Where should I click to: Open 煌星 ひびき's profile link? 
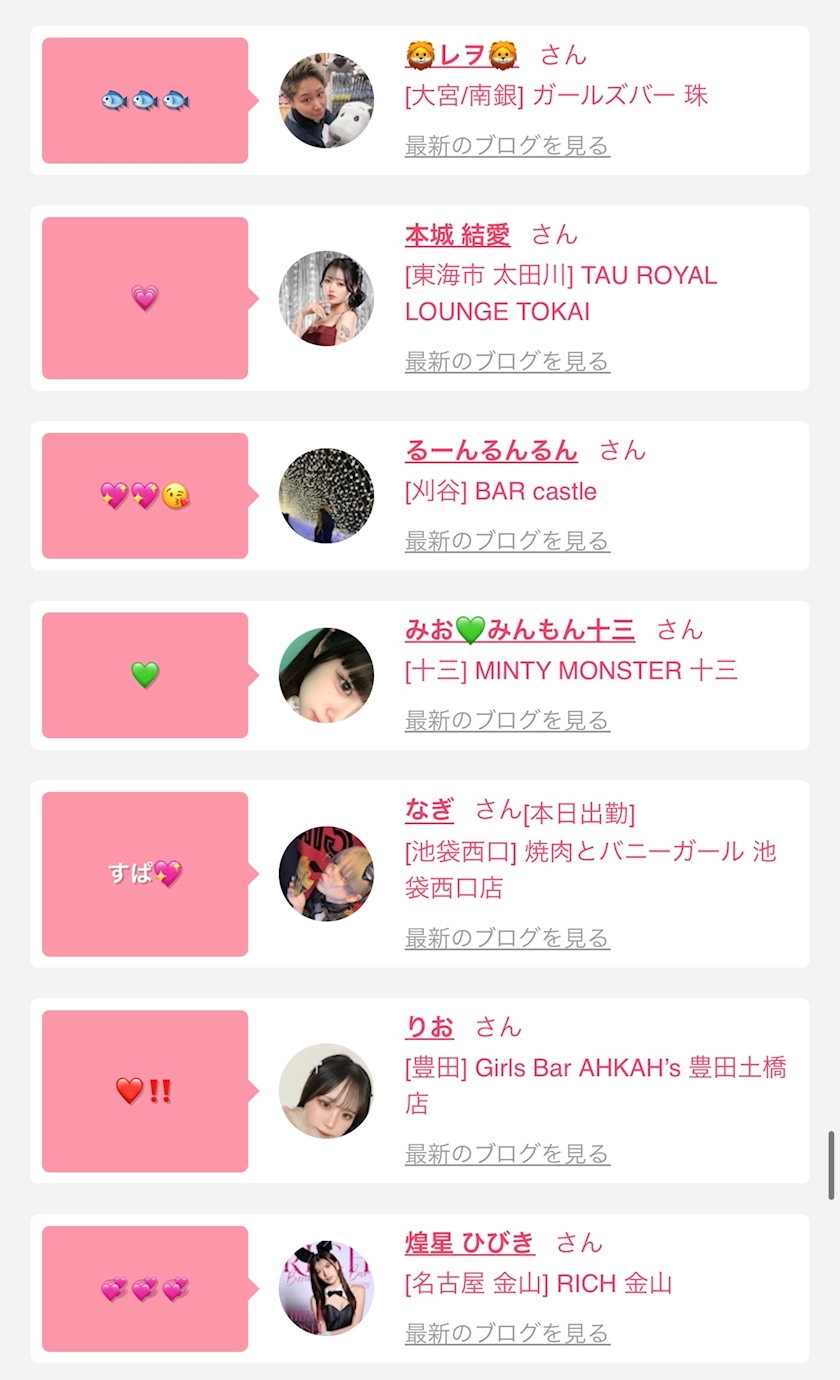(469, 1243)
